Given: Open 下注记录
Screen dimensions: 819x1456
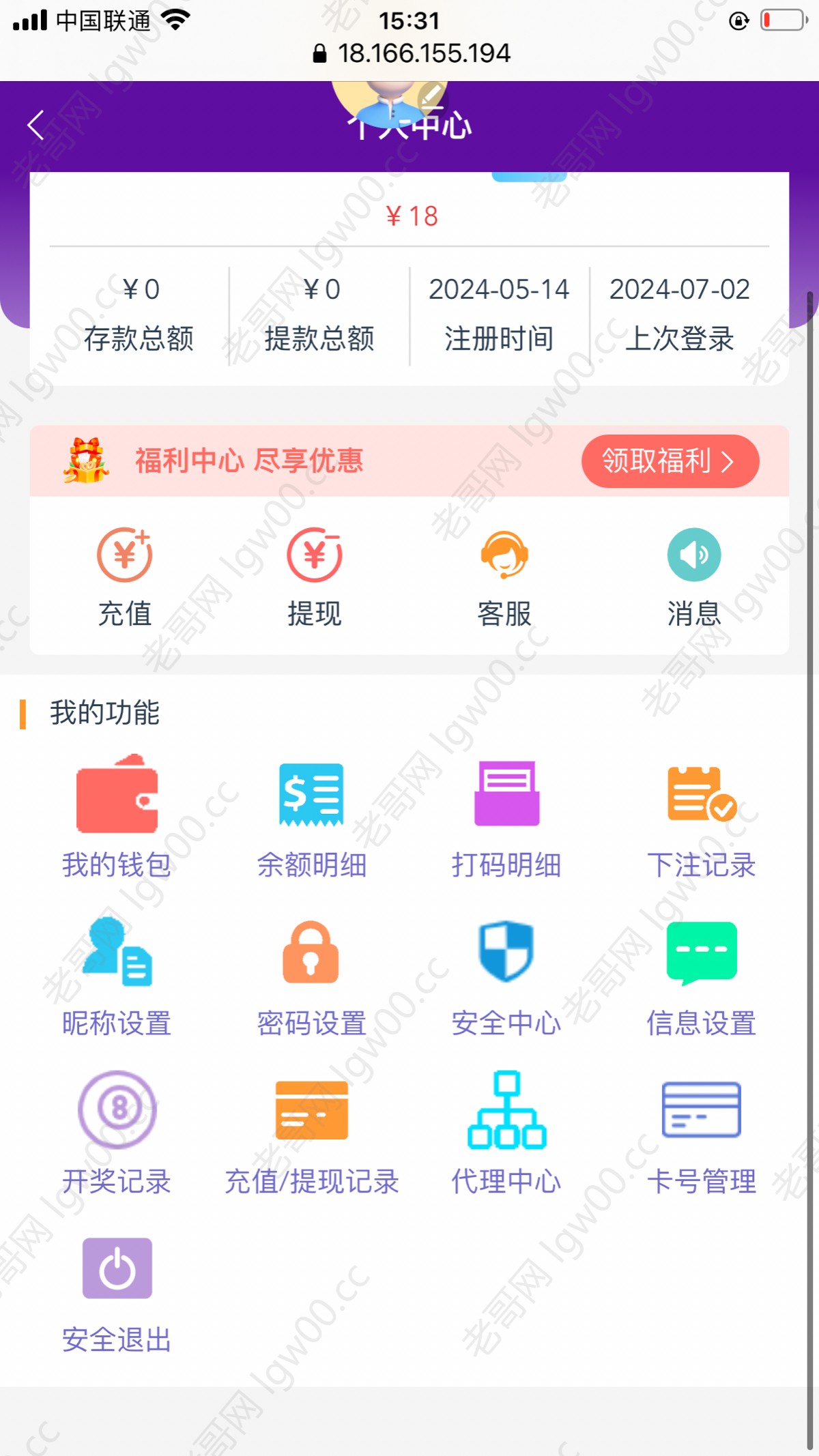Looking at the screenshot, I should pyautogui.click(x=701, y=816).
